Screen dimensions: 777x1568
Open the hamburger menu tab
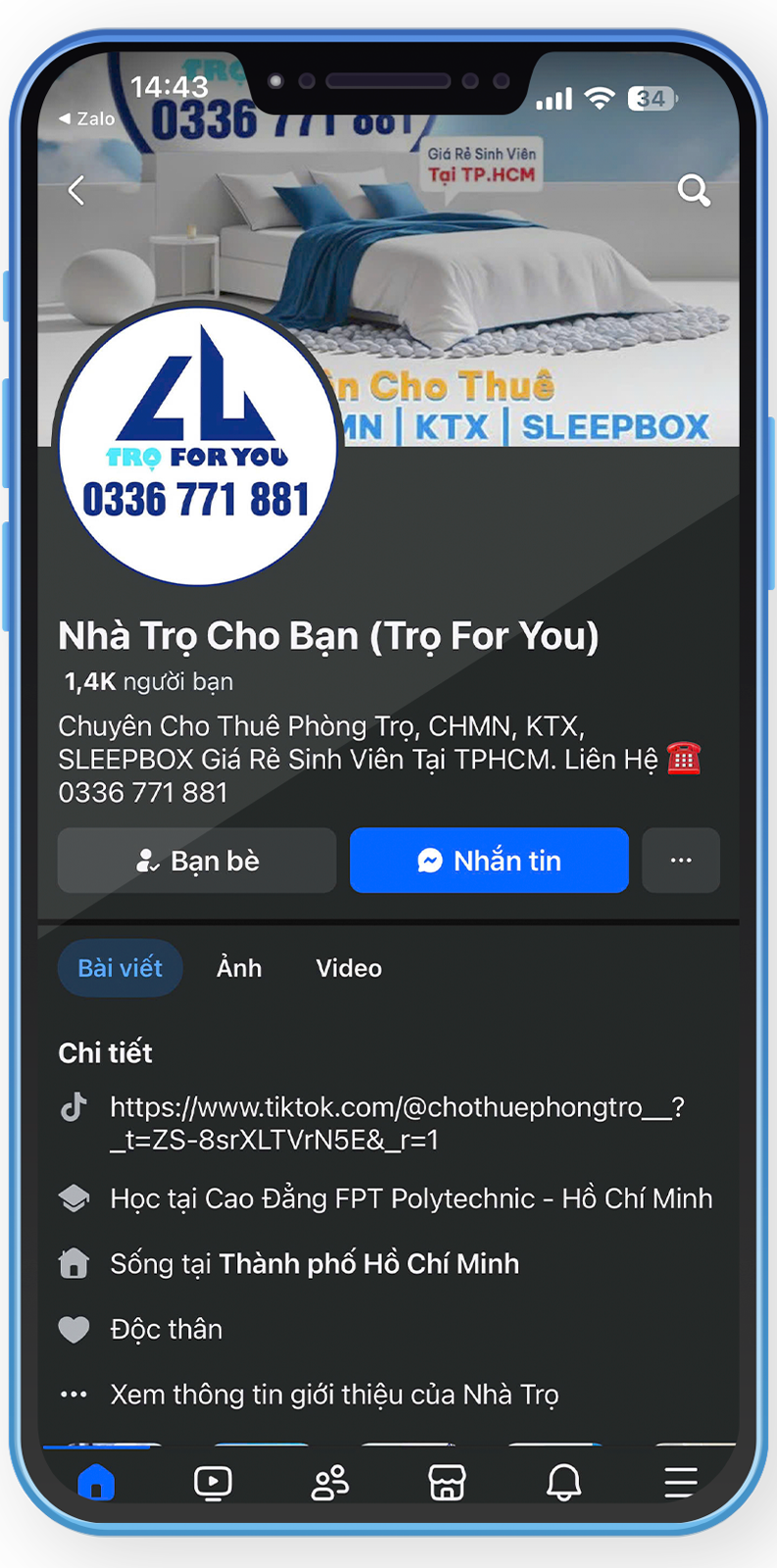pos(680,1482)
